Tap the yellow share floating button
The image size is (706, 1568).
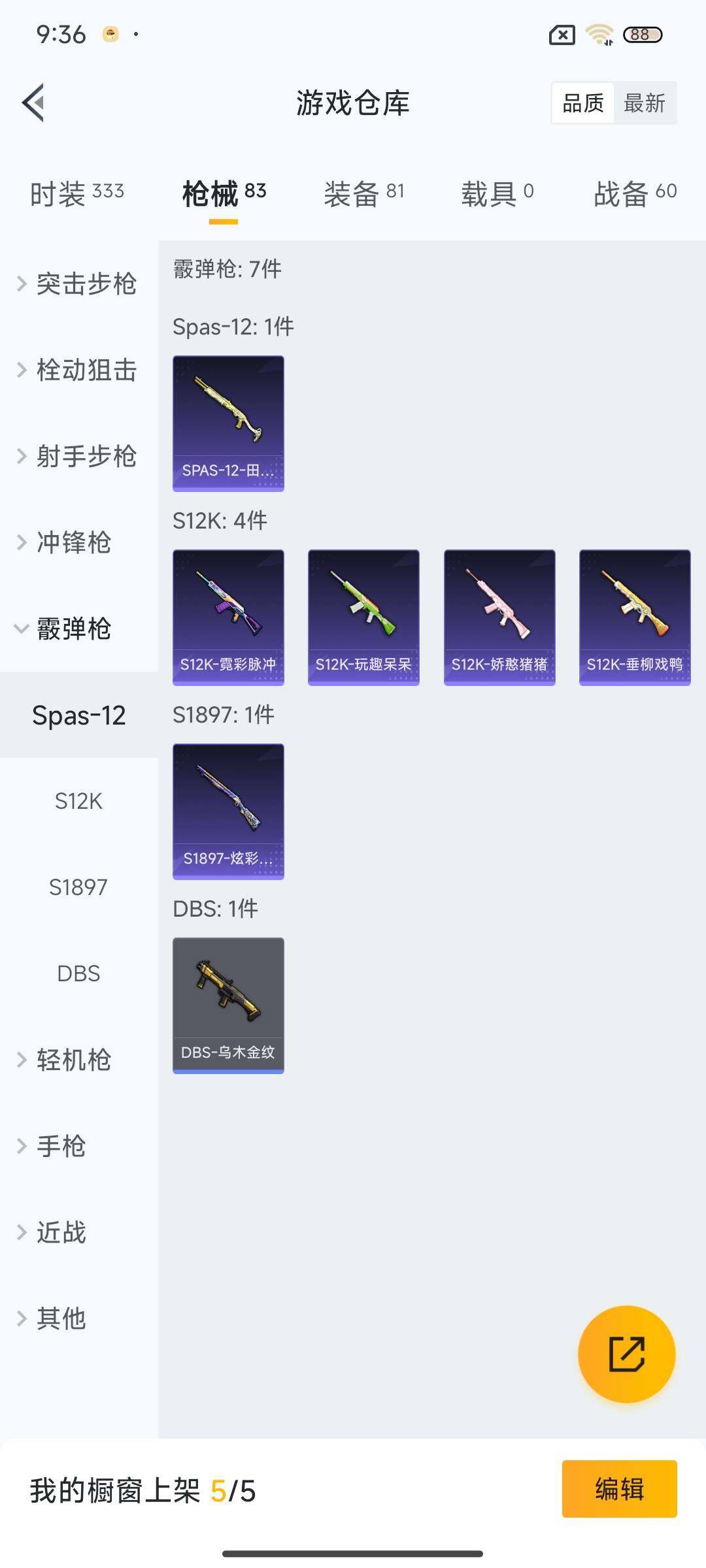coord(626,1354)
